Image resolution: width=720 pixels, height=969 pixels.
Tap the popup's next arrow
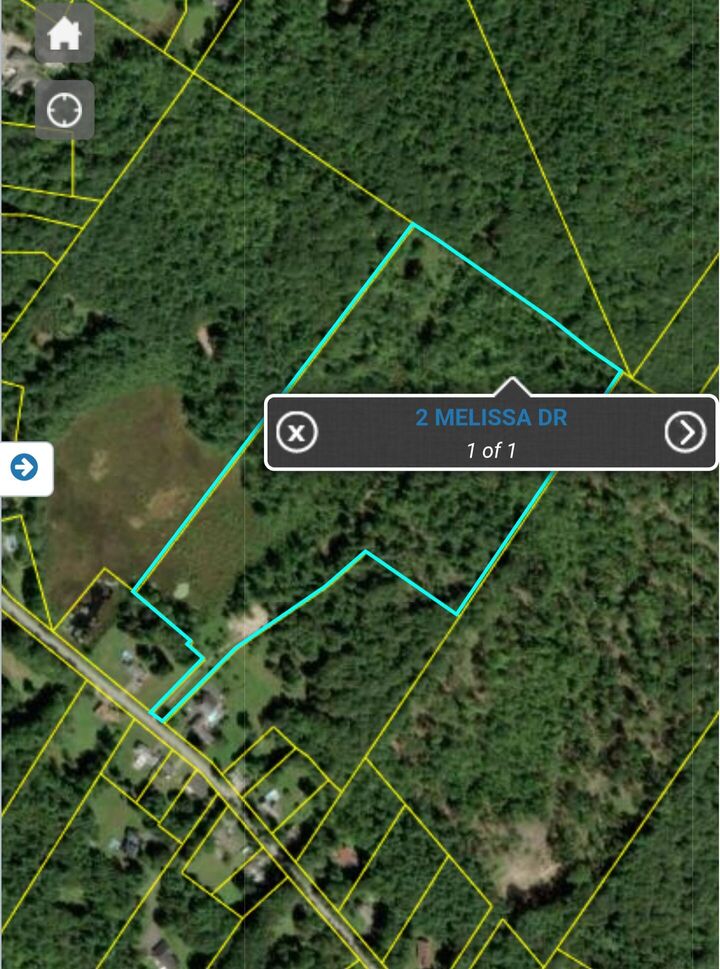click(x=685, y=432)
